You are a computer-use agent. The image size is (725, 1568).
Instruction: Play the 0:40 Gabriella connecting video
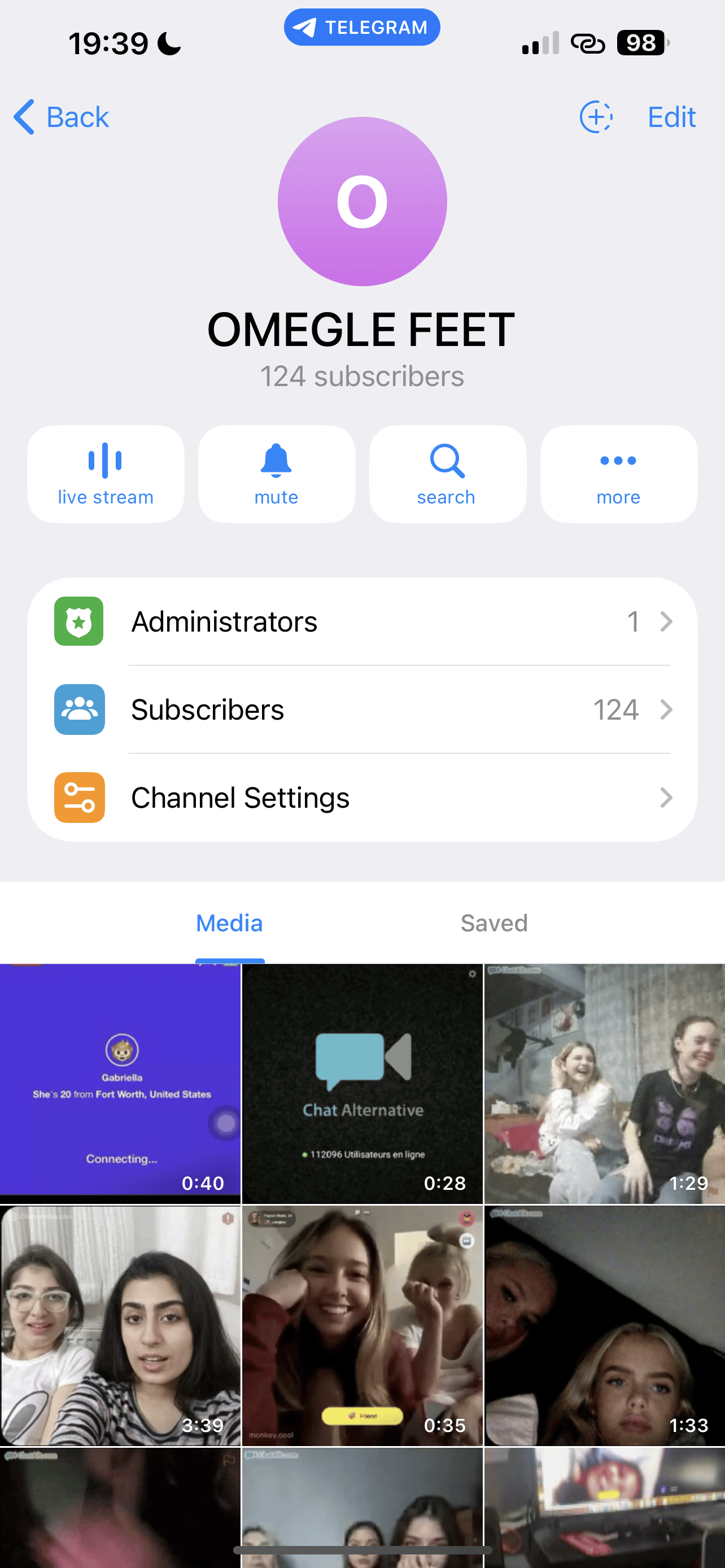[x=120, y=1084]
